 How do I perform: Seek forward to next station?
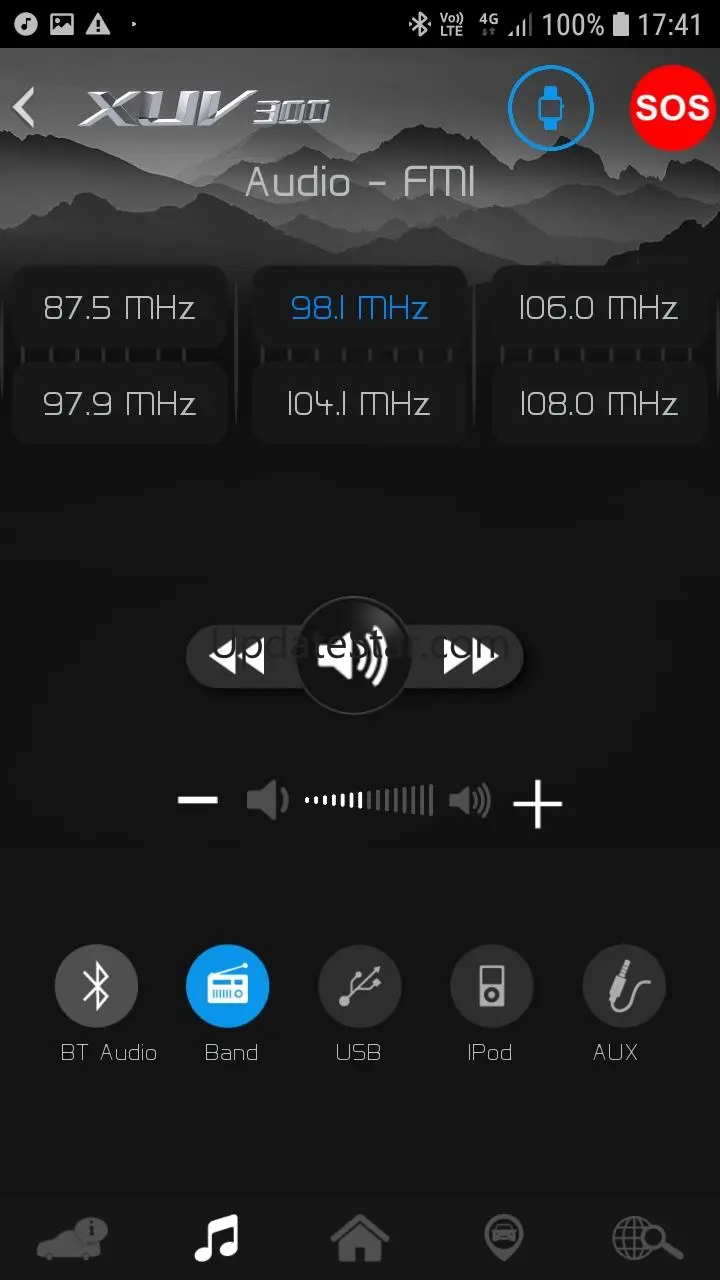[x=470, y=658]
